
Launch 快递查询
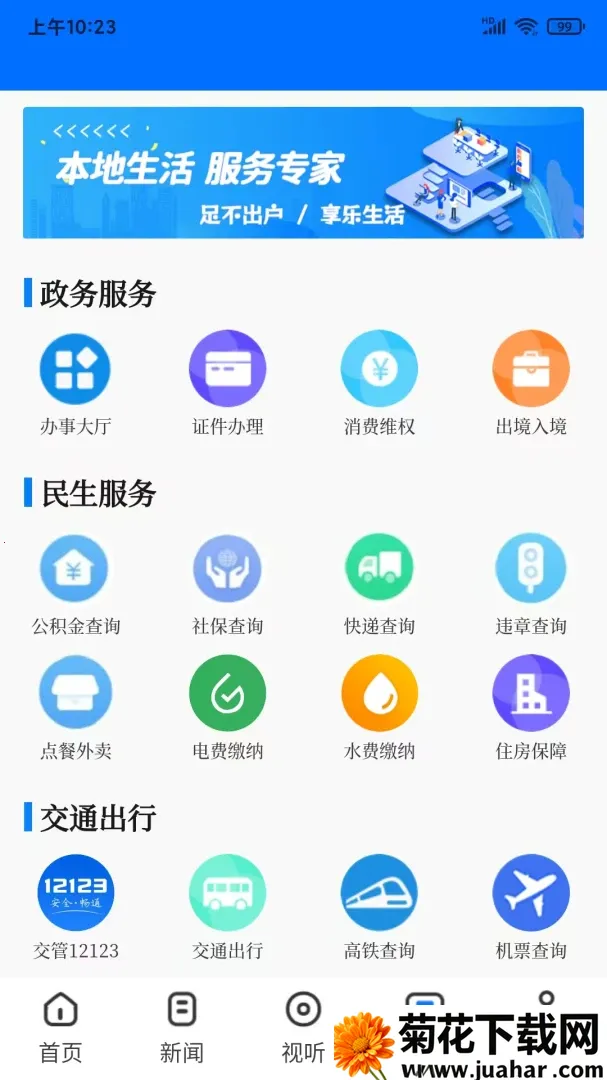(379, 585)
